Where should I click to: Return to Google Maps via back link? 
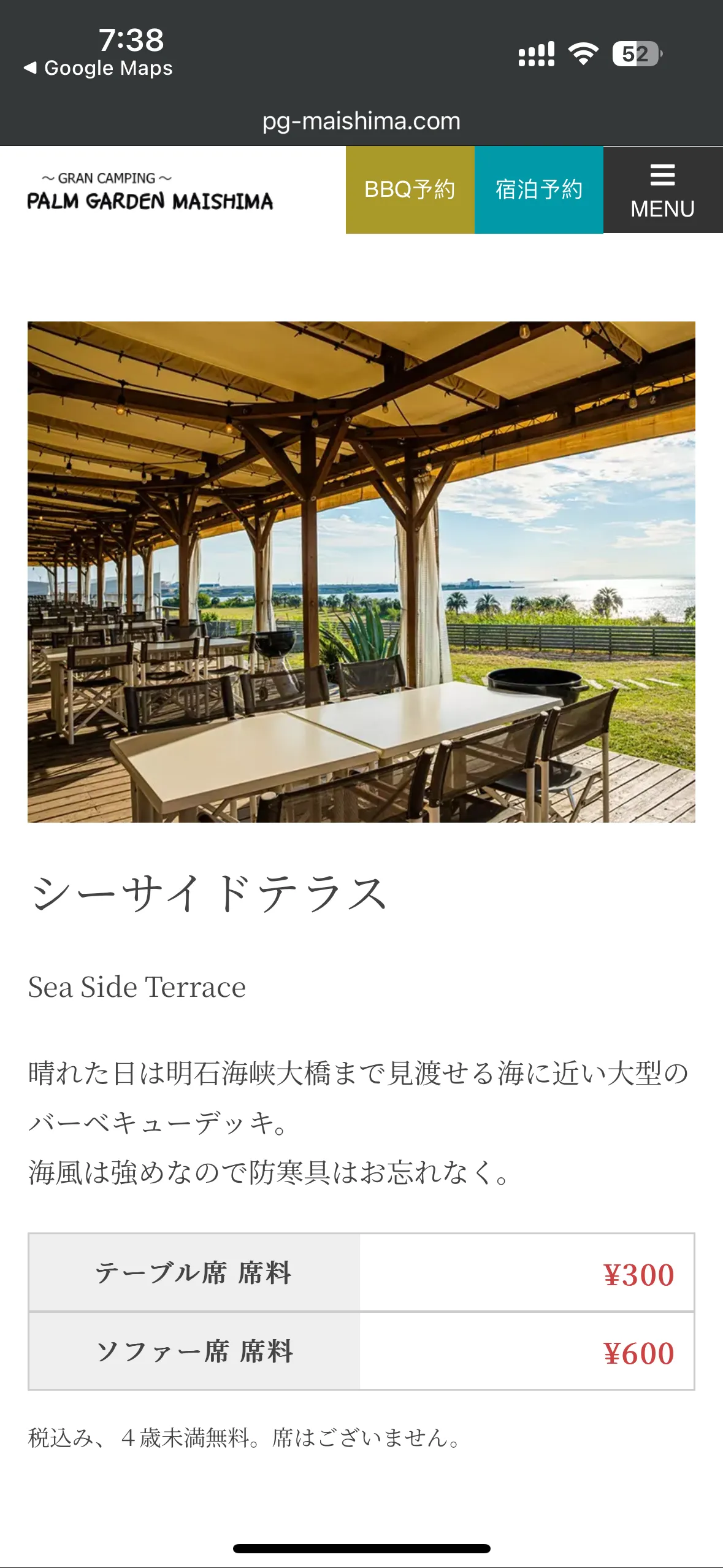(x=98, y=68)
